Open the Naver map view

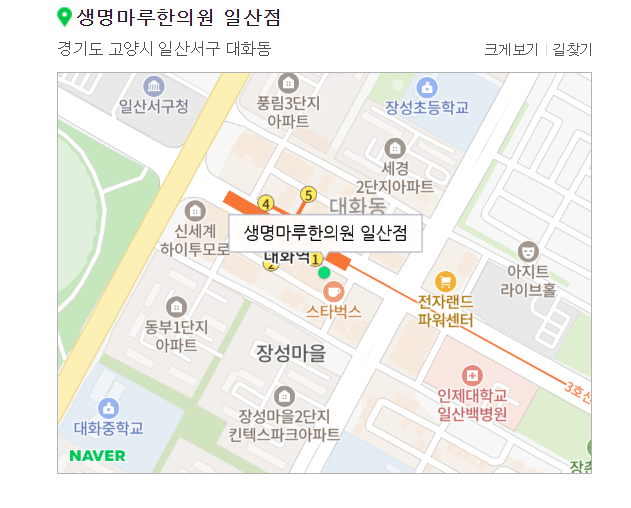[98, 456]
